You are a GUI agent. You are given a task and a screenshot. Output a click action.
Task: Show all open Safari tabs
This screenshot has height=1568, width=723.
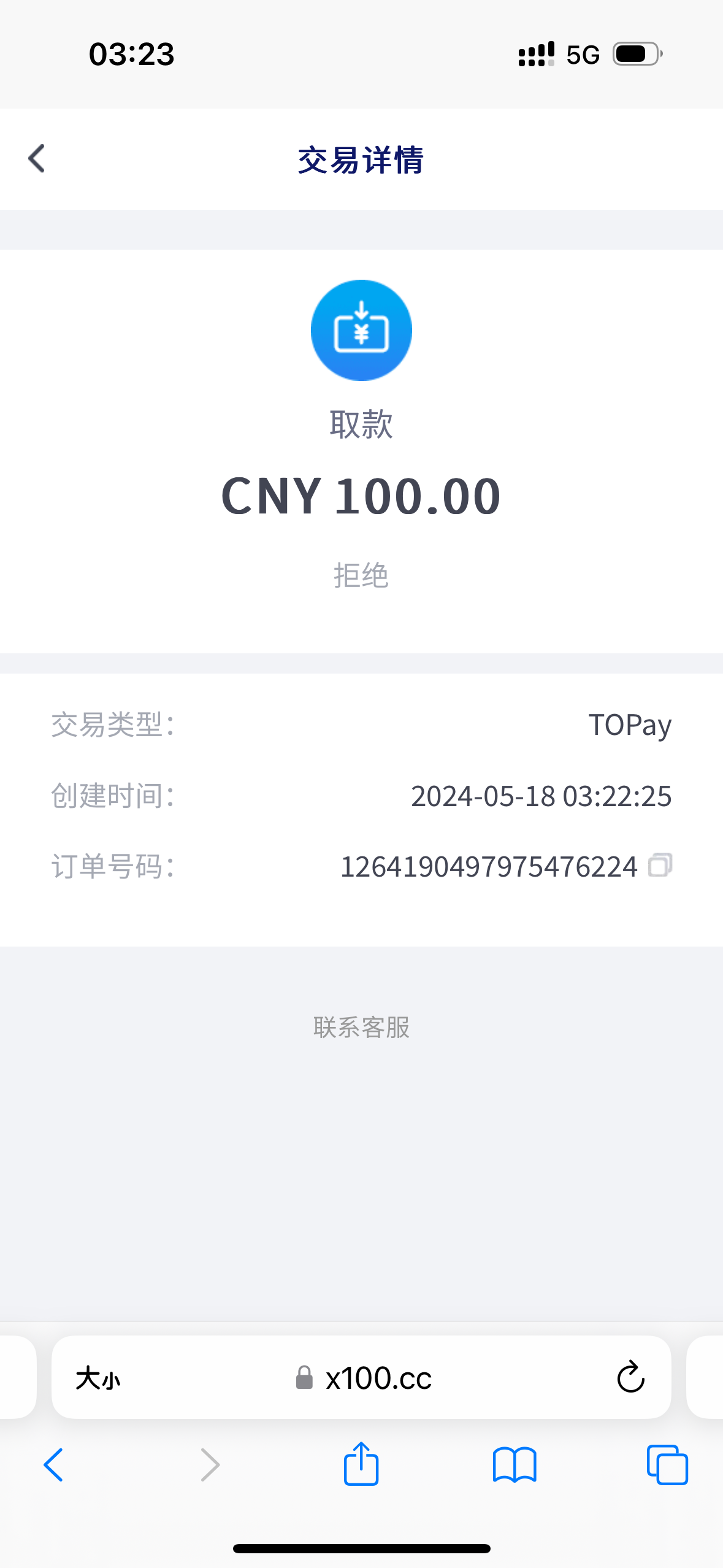coord(667,1465)
